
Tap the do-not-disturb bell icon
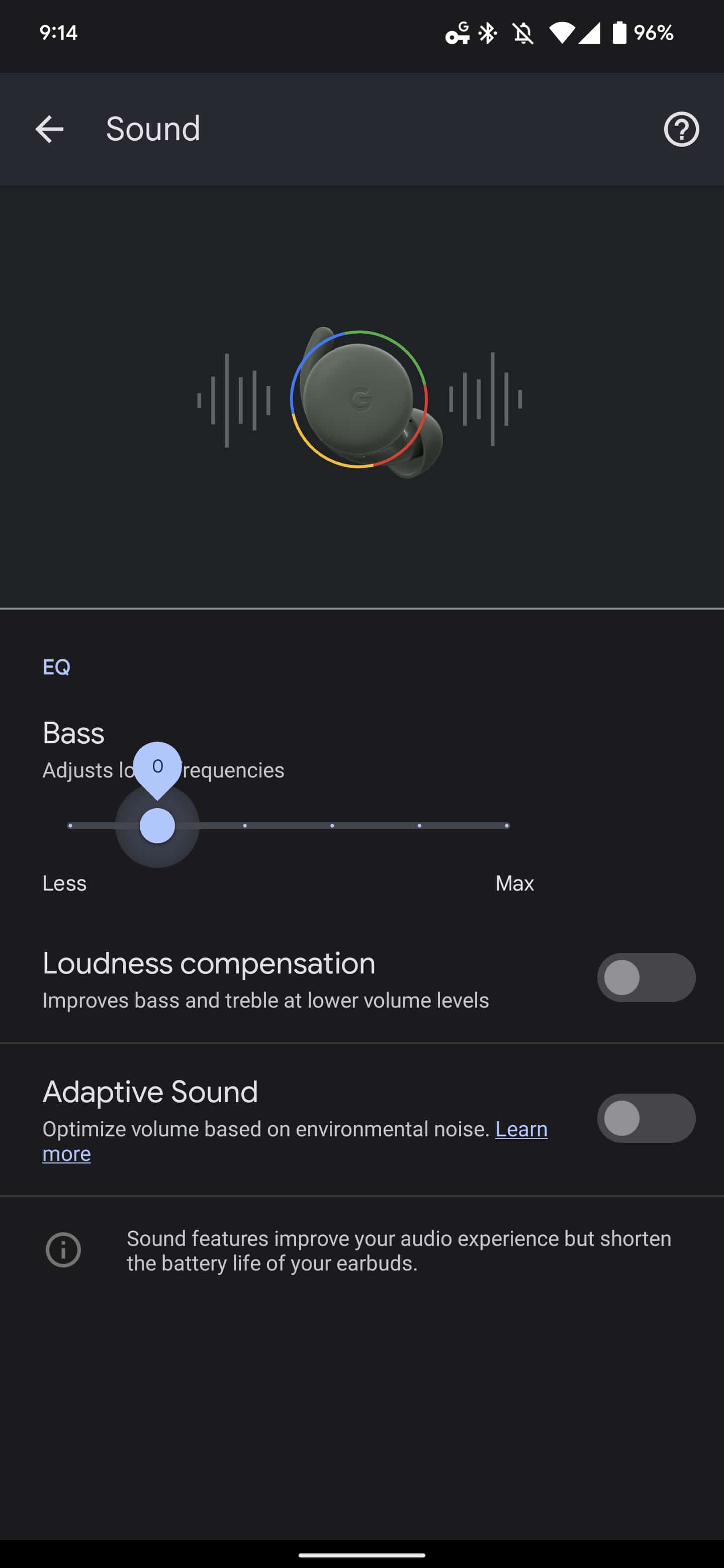click(x=522, y=34)
